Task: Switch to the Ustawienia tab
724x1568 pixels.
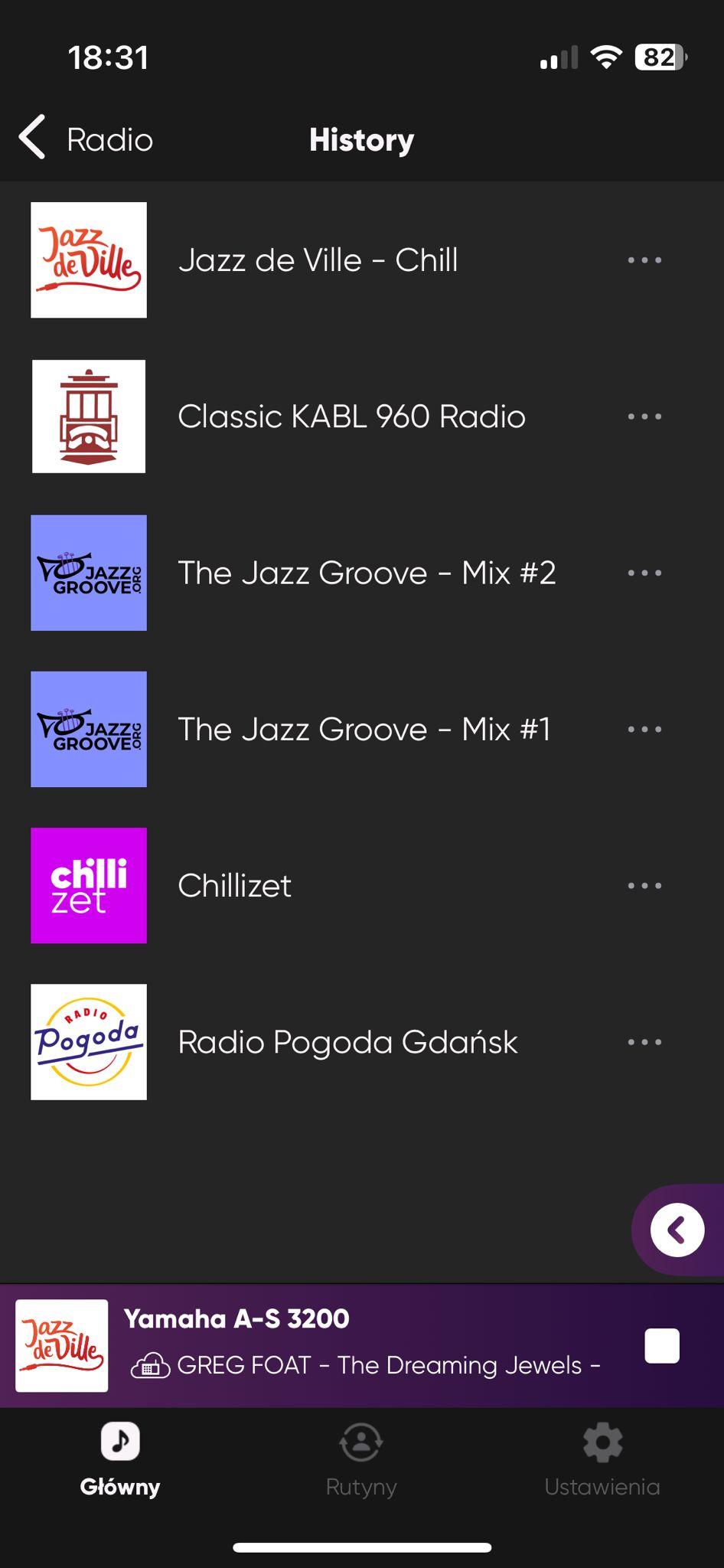Action: point(602,1459)
